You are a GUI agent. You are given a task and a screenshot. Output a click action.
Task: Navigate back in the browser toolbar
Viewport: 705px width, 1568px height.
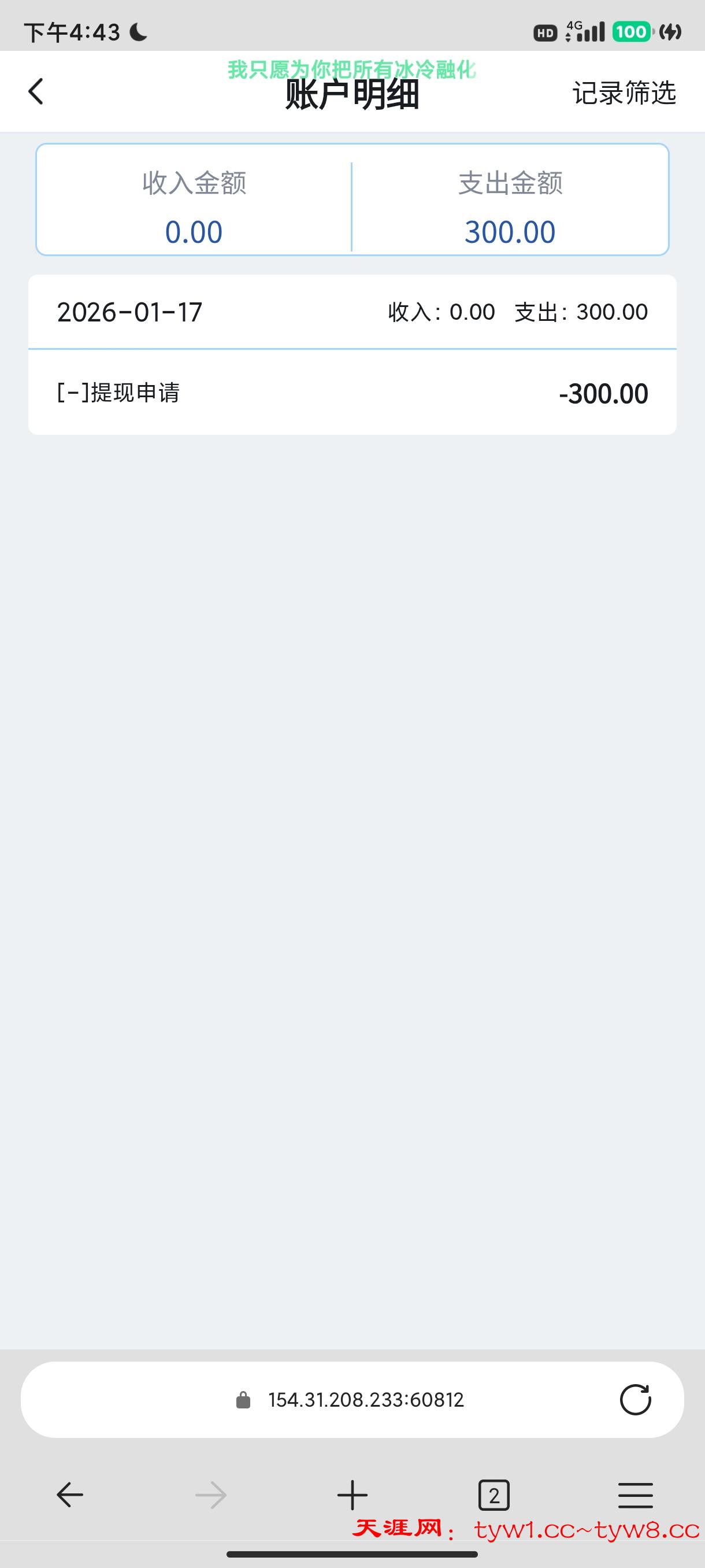[x=70, y=1495]
